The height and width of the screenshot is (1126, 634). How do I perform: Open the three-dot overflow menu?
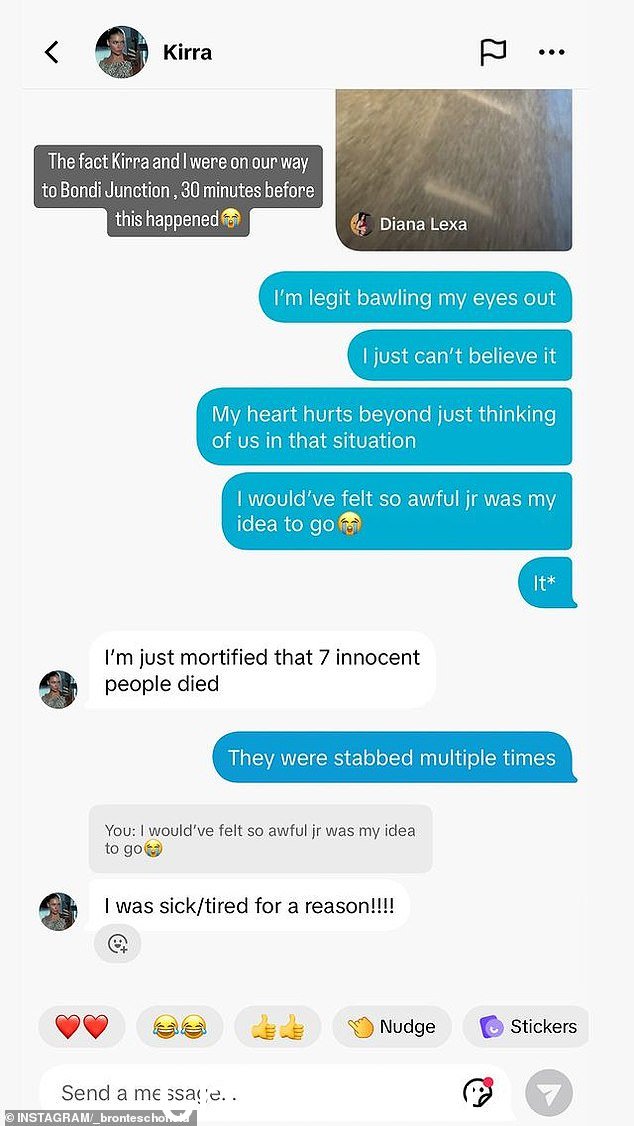551,52
